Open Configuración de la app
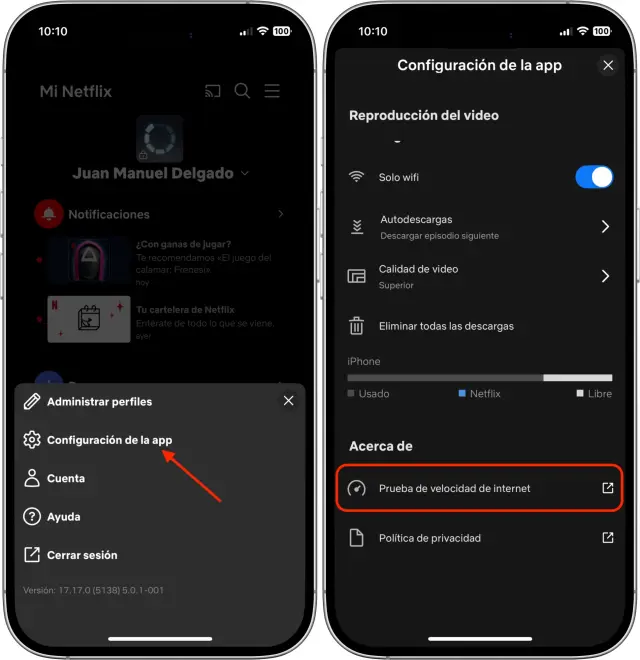Screen dimensions: 640x660 click(108, 440)
